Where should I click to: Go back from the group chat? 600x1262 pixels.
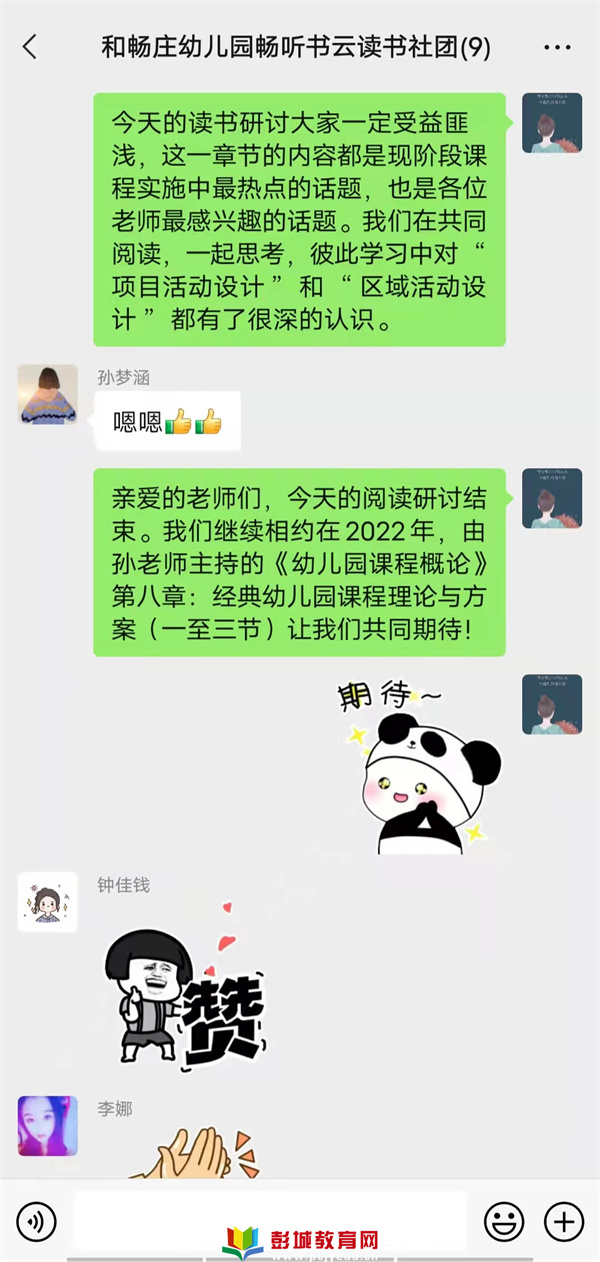30,47
